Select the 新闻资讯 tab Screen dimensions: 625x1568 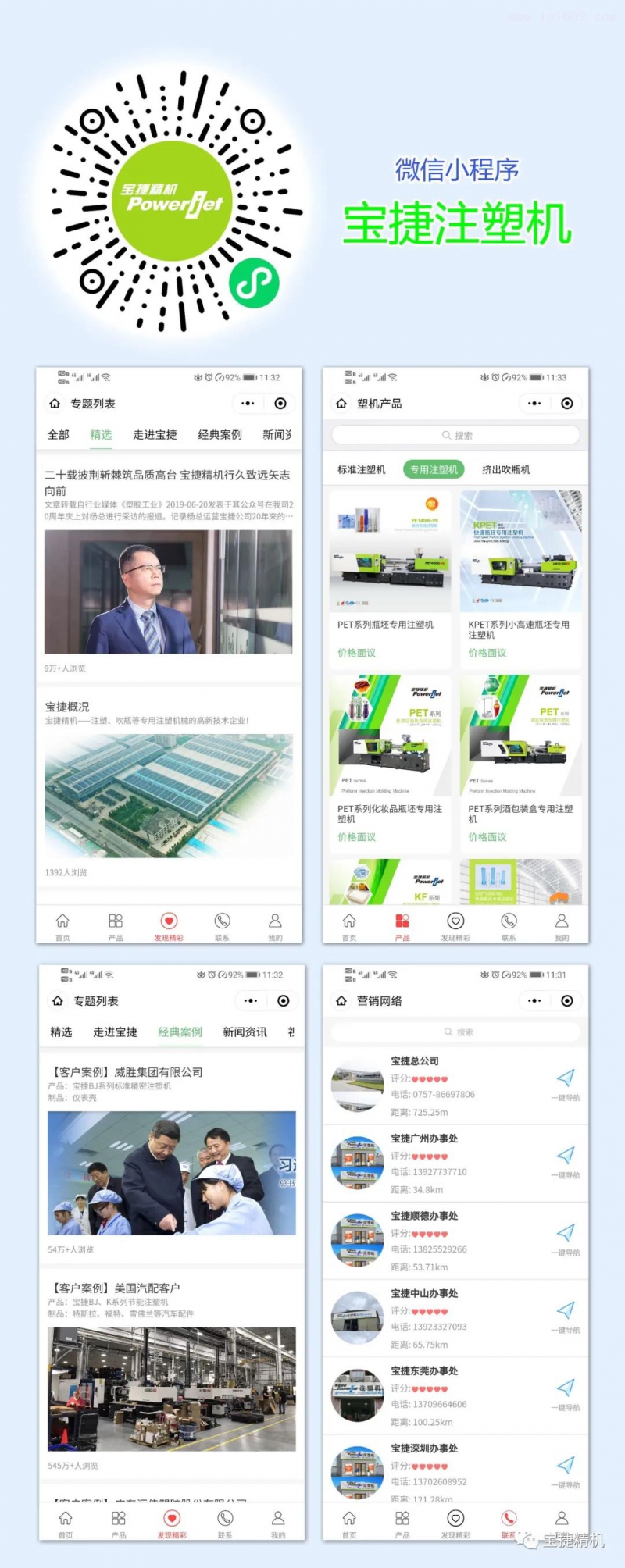pos(243,1032)
